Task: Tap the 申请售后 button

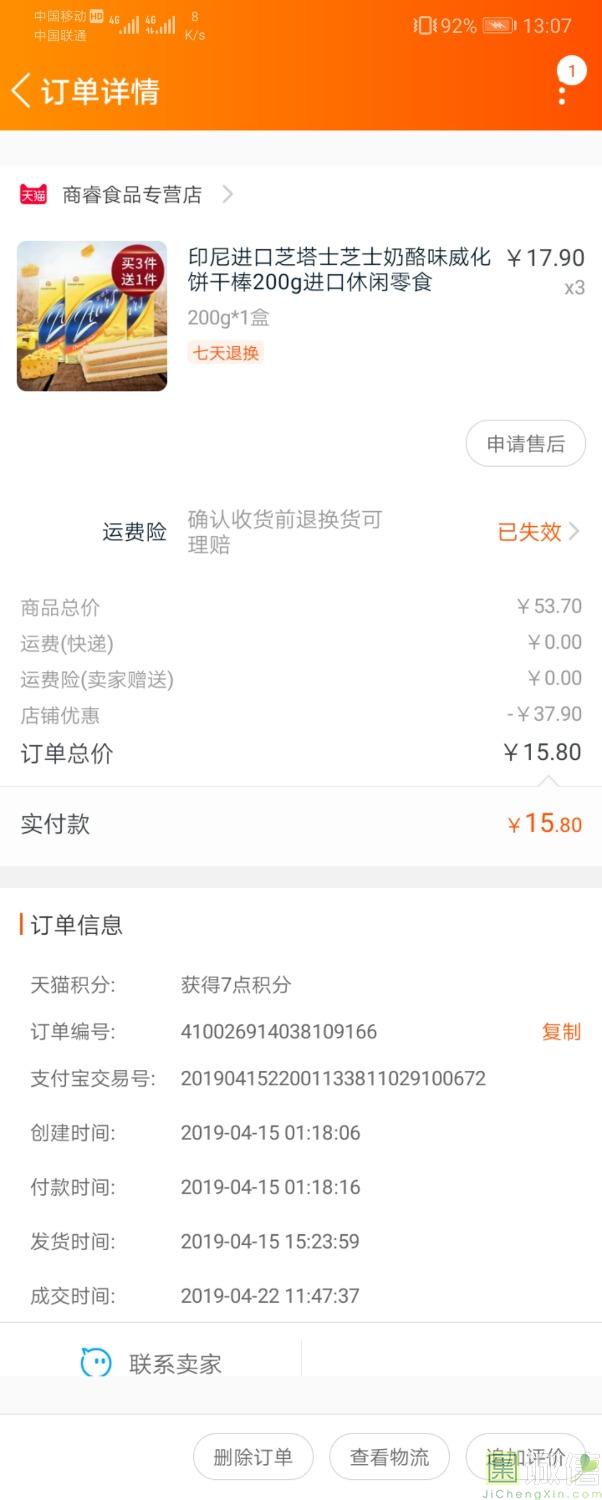Action: pyautogui.click(x=525, y=444)
